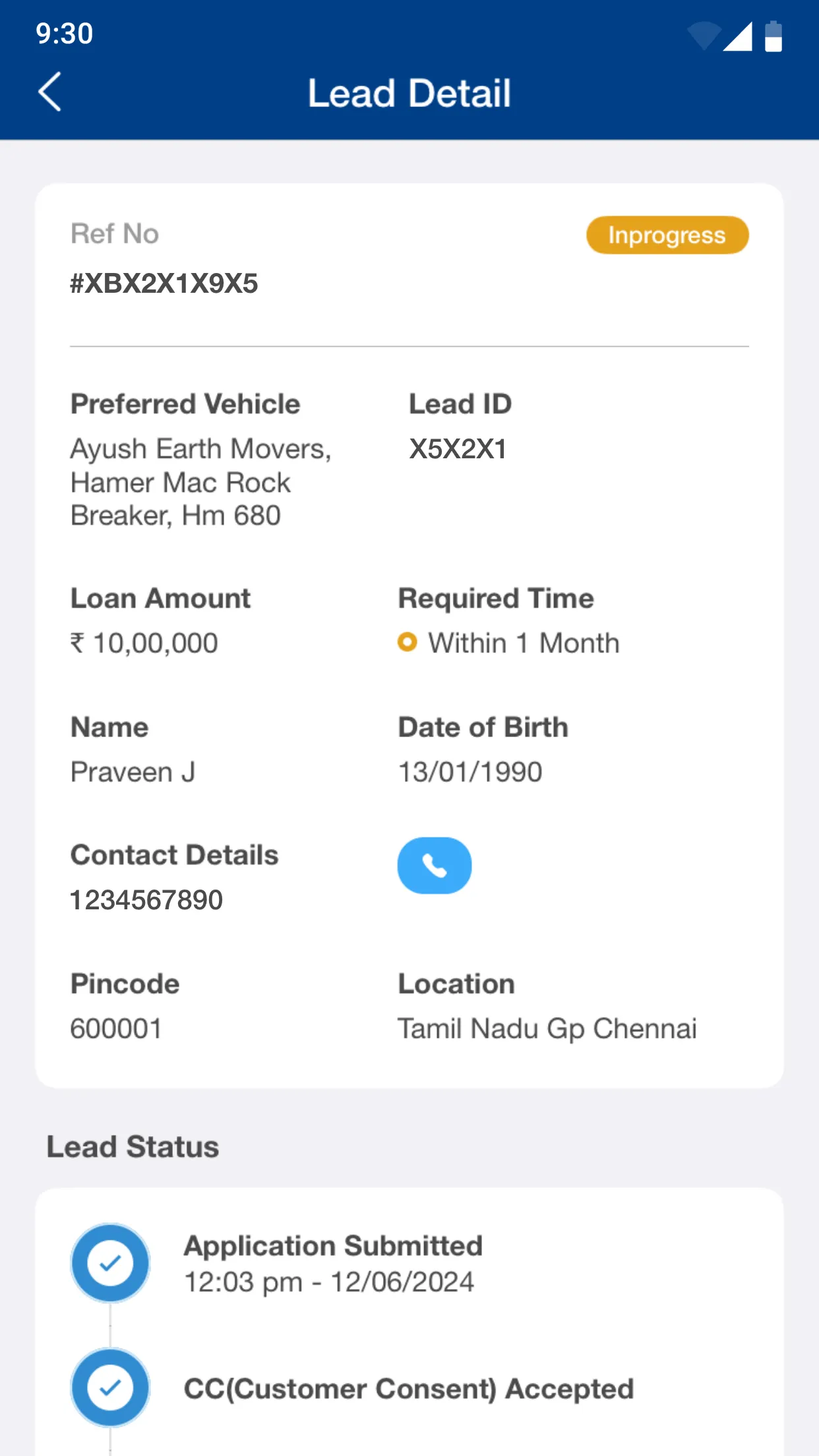
Task: Expand the CC(Customer Consent) Accepted entry
Action: [409, 1387]
